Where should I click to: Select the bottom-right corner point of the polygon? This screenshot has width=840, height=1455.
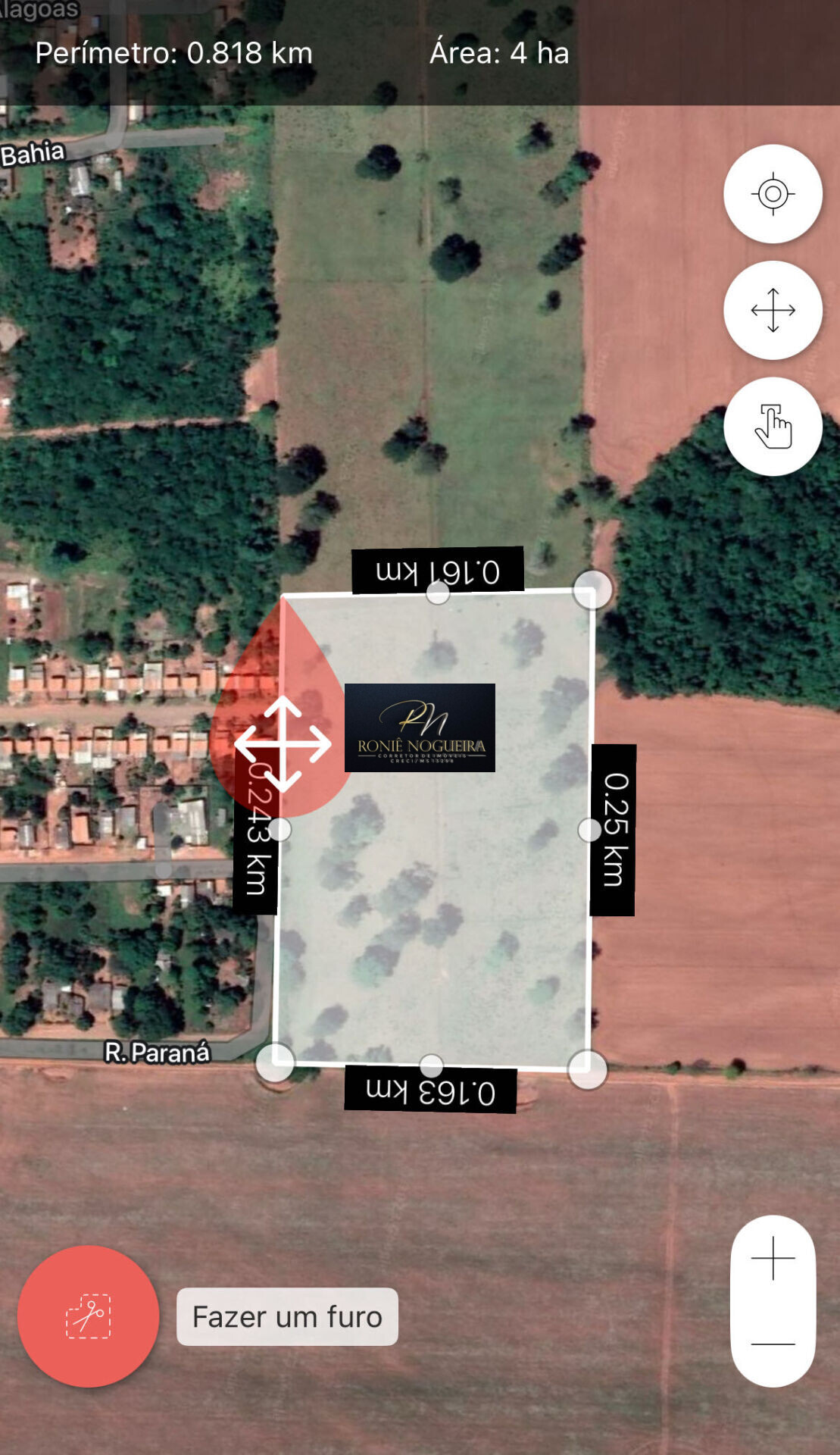click(588, 1069)
